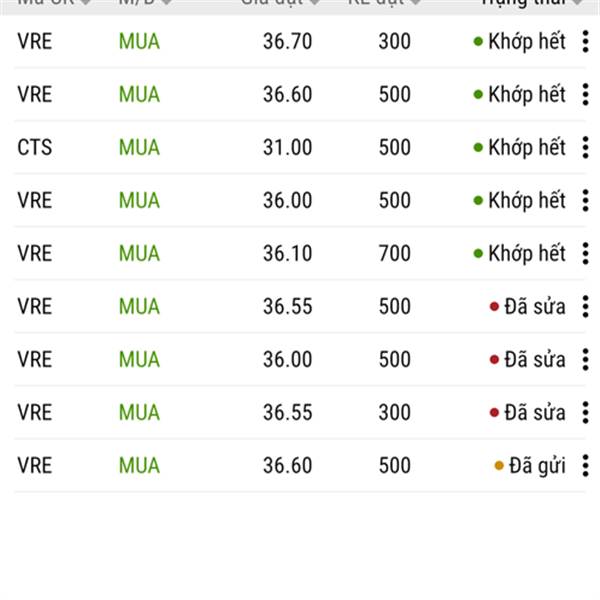Viewport: 600px width, 600px height.
Task: Open options for VRE 36.55 Đã sửa 500-share order
Action: pyautogui.click(x=586, y=307)
